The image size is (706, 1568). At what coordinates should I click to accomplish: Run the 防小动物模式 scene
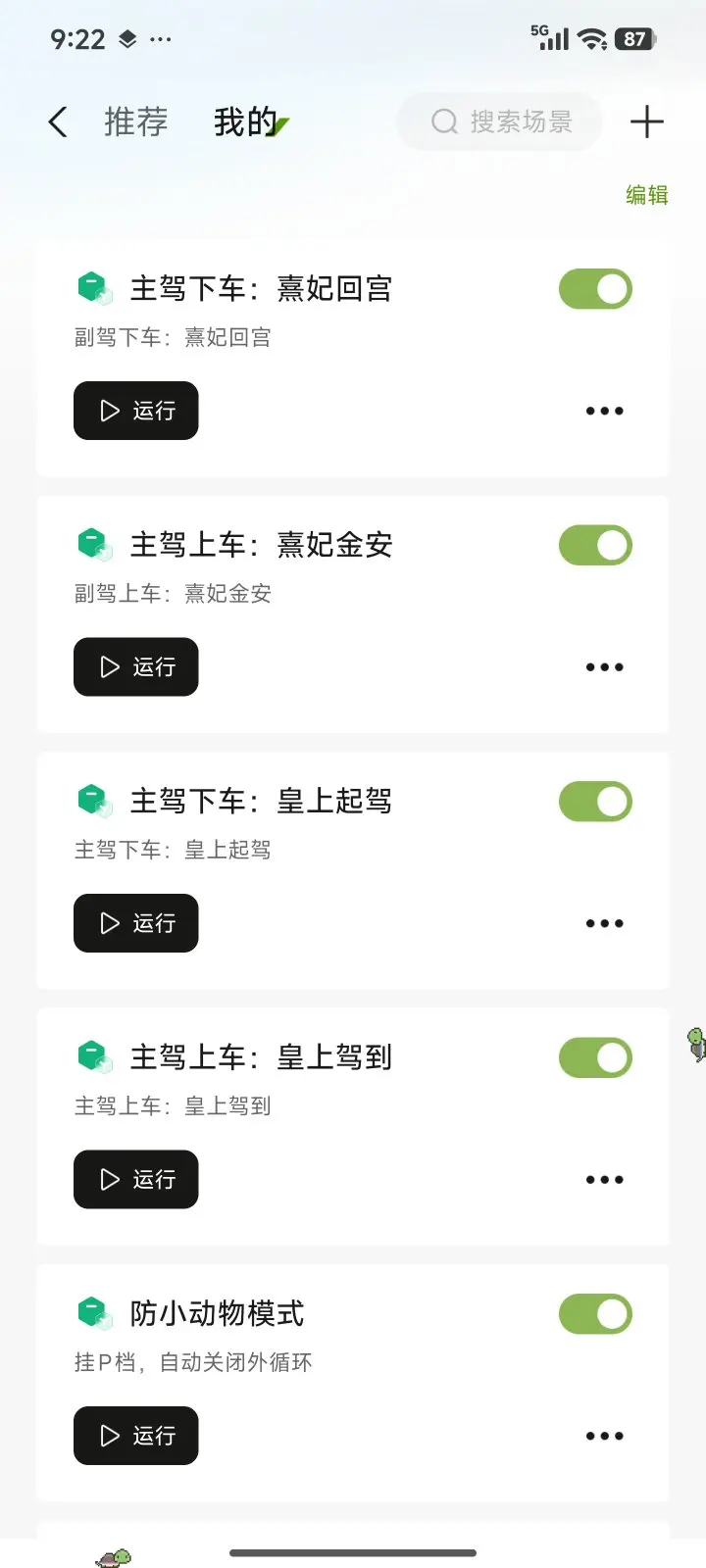(x=136, y=1436)
